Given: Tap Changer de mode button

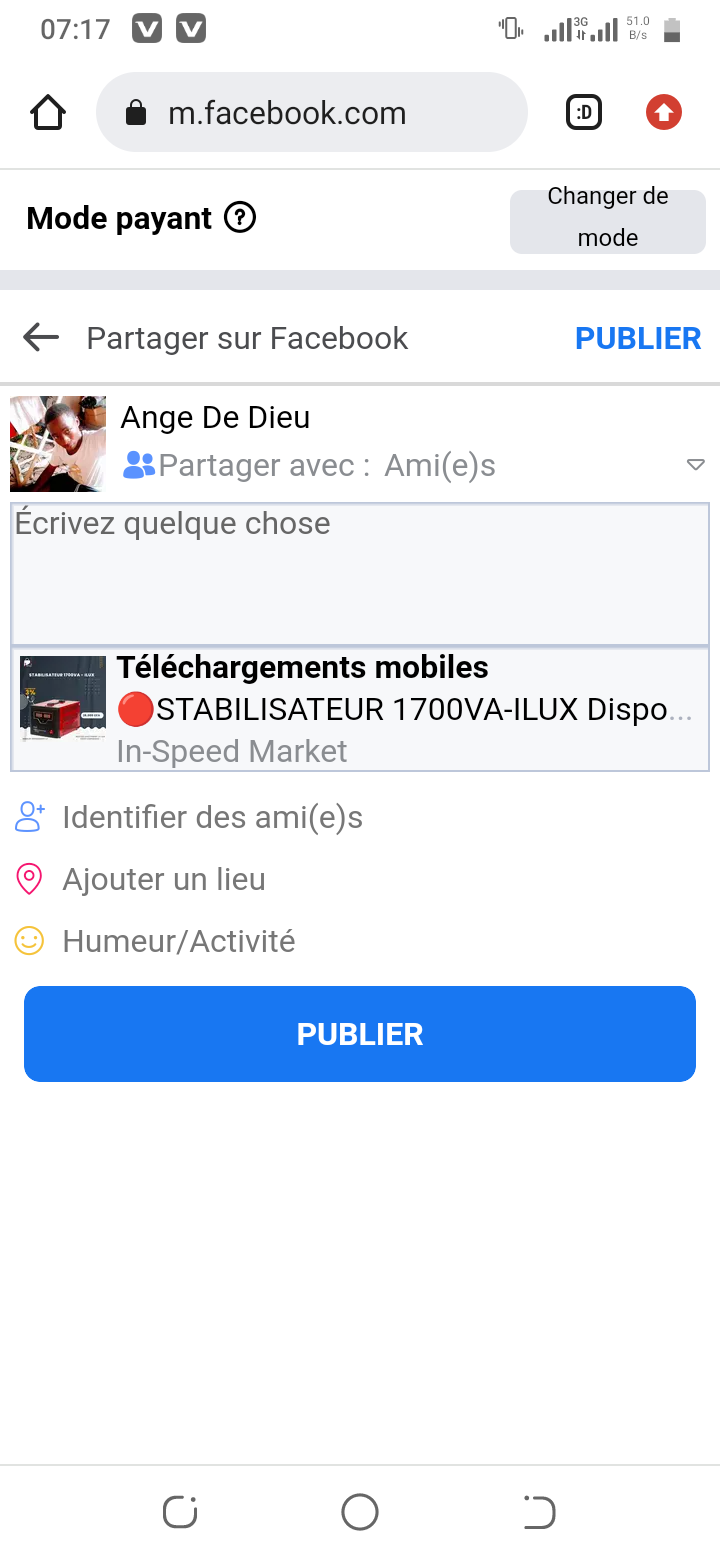Looking at the screenshot, I should [x=607, y=217].
